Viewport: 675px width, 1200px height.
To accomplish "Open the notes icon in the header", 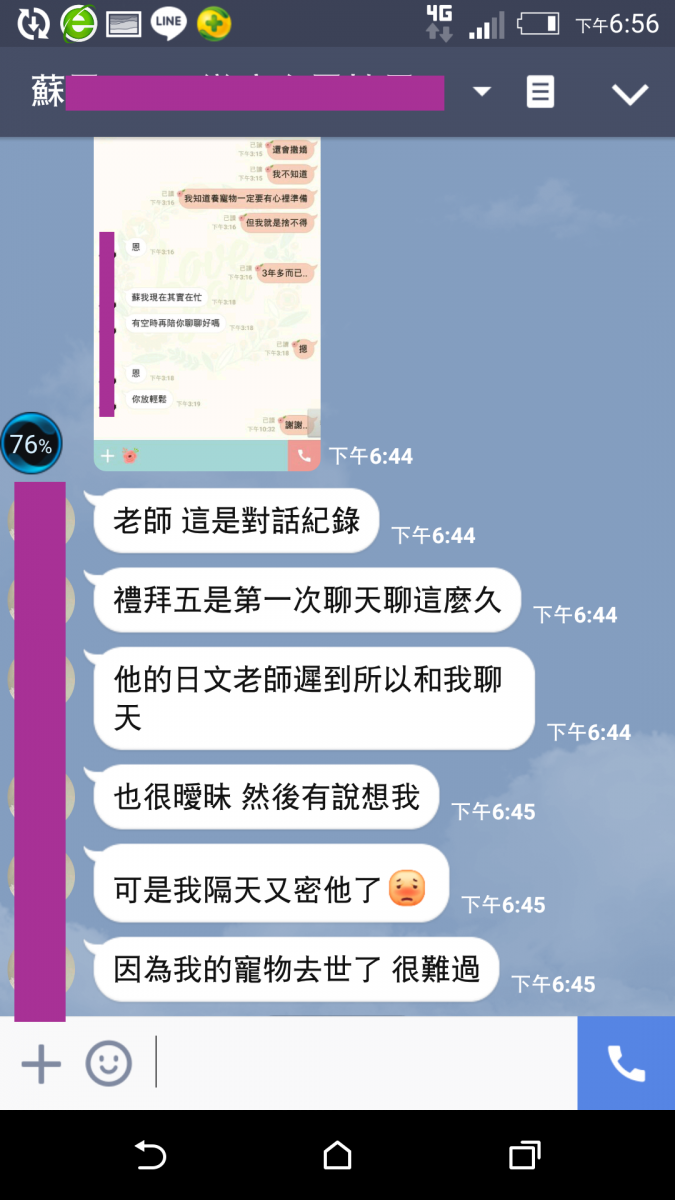I will click(x=540, y=93).
